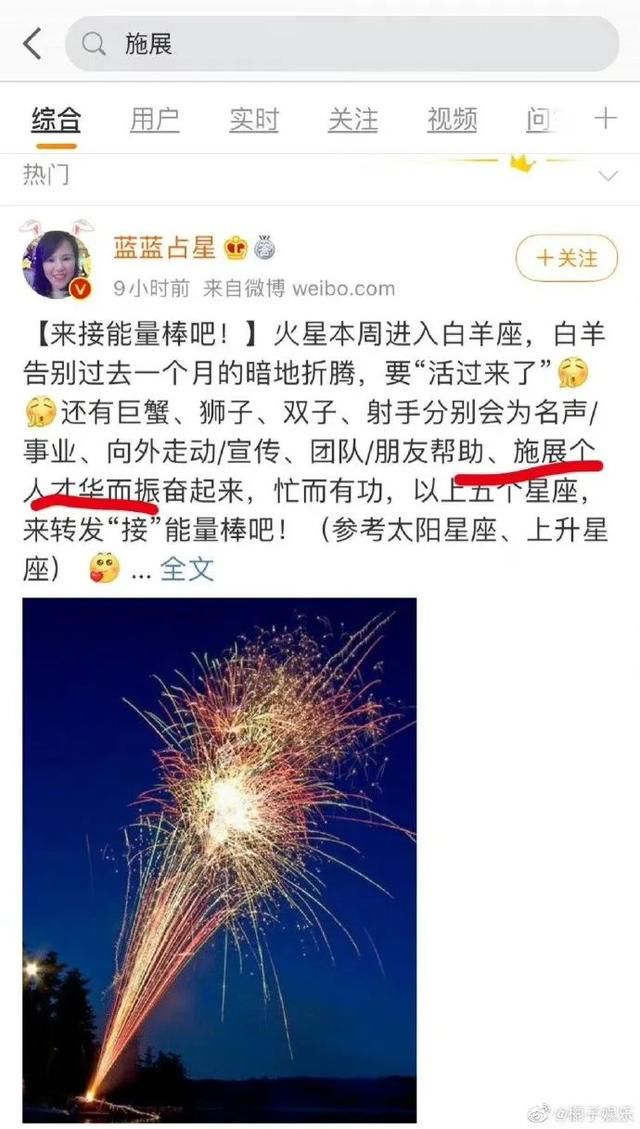The height and width of the screenshot is (1129, 640).
Task: Open 蓝蓝占星's profile avatar
Action: (x=56, y=262)
